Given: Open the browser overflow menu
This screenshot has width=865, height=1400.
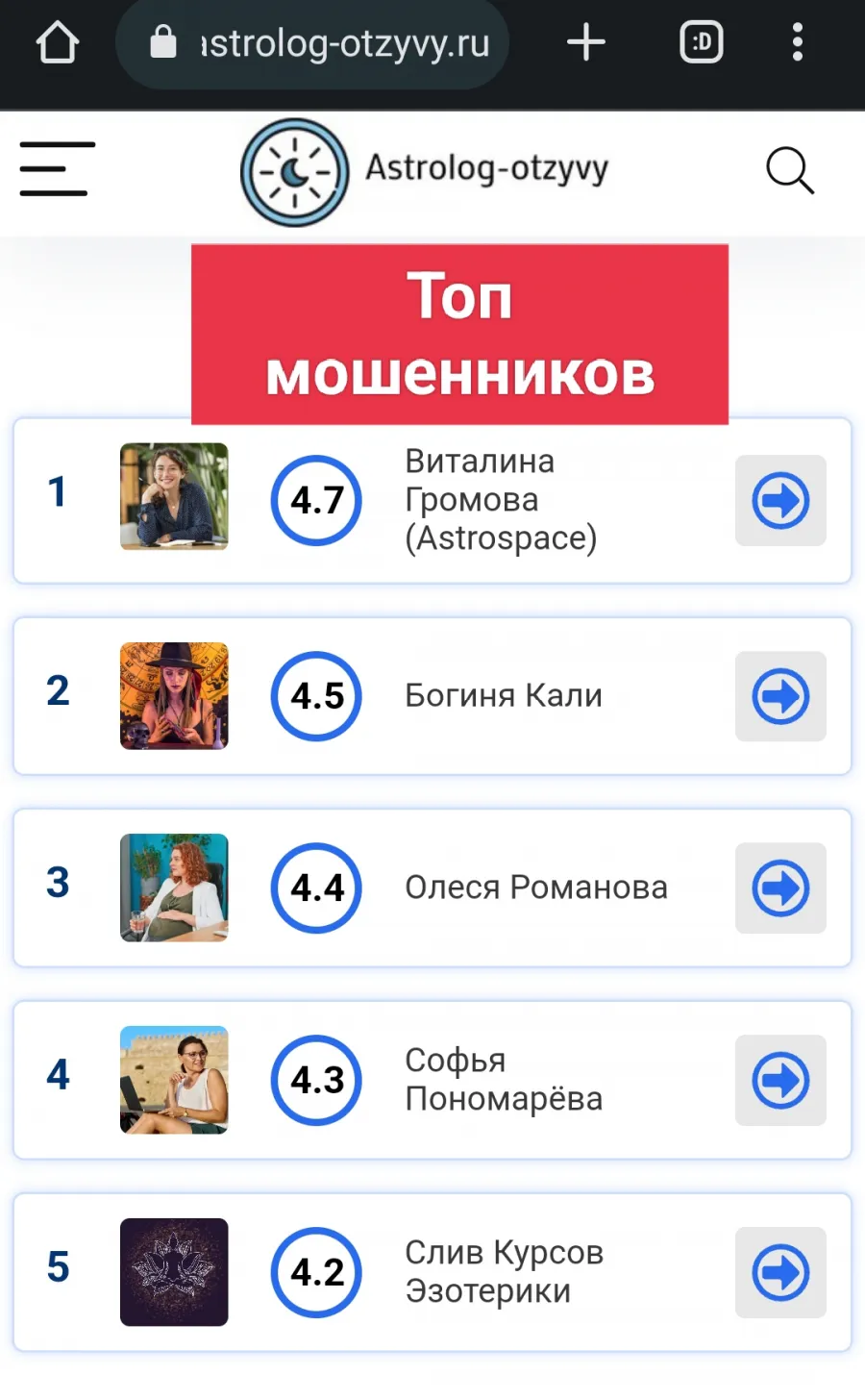Looking at the screenshot, I should 797,42.
